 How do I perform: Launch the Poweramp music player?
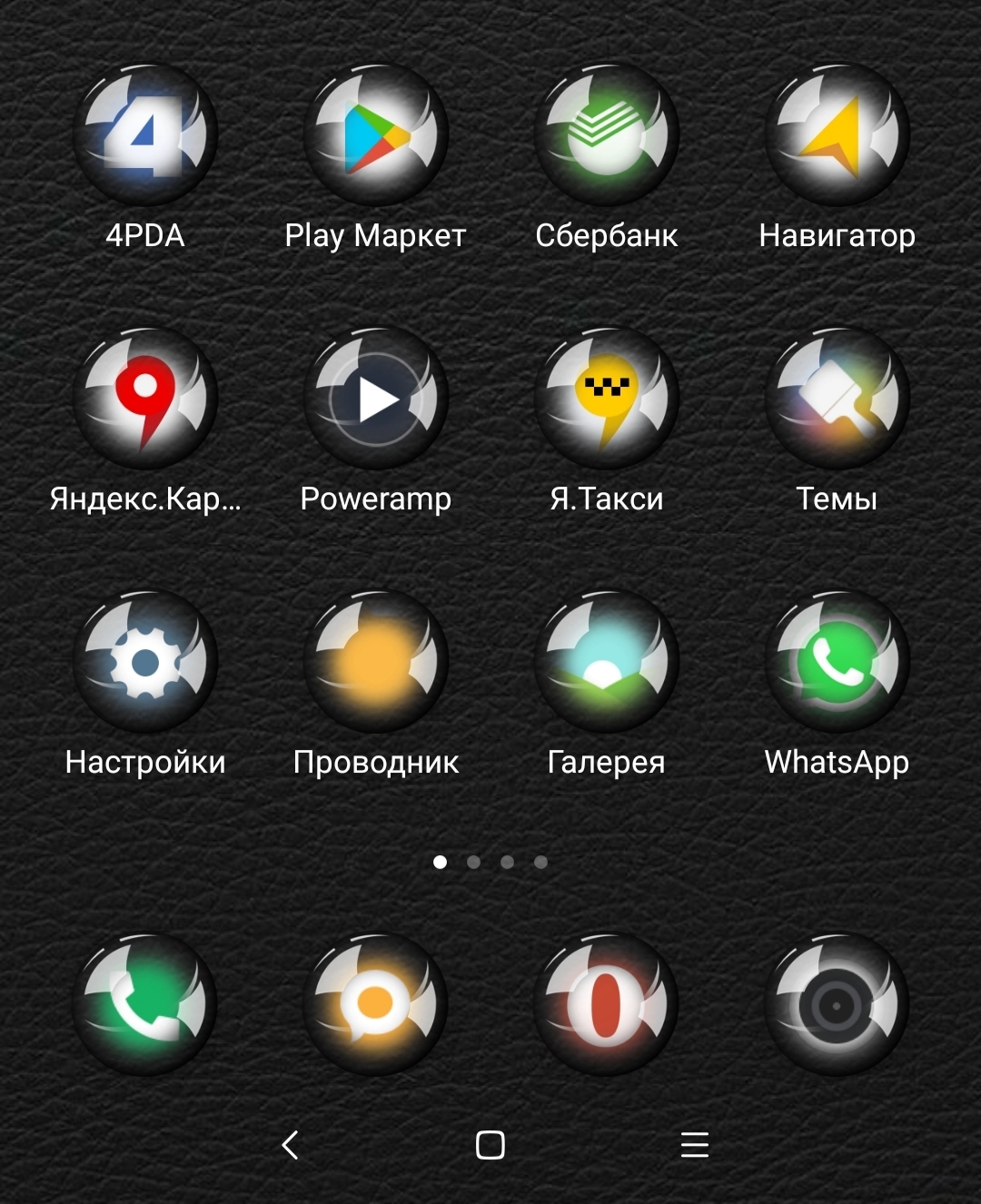pos(375,400)
